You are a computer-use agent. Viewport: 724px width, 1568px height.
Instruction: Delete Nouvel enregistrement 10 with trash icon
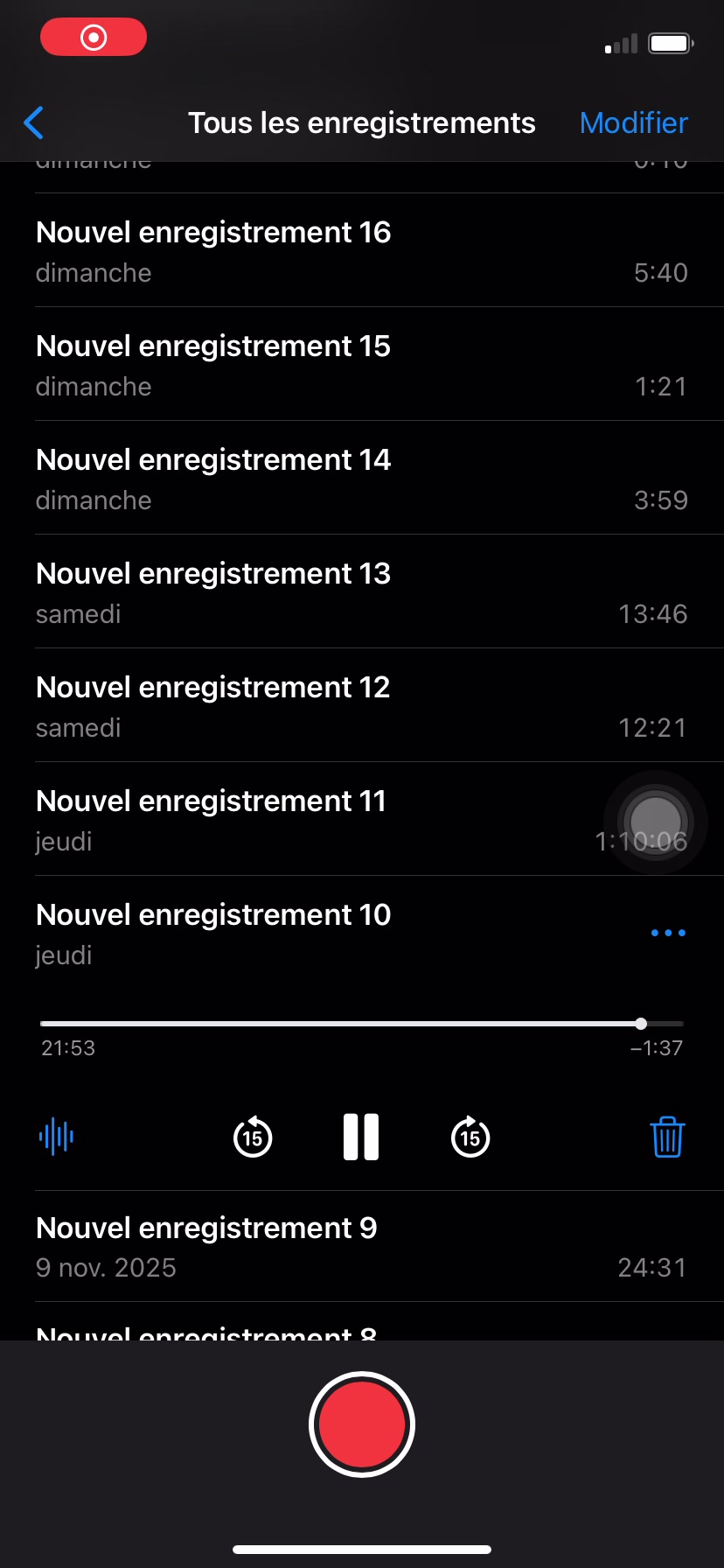(667, 1137)
